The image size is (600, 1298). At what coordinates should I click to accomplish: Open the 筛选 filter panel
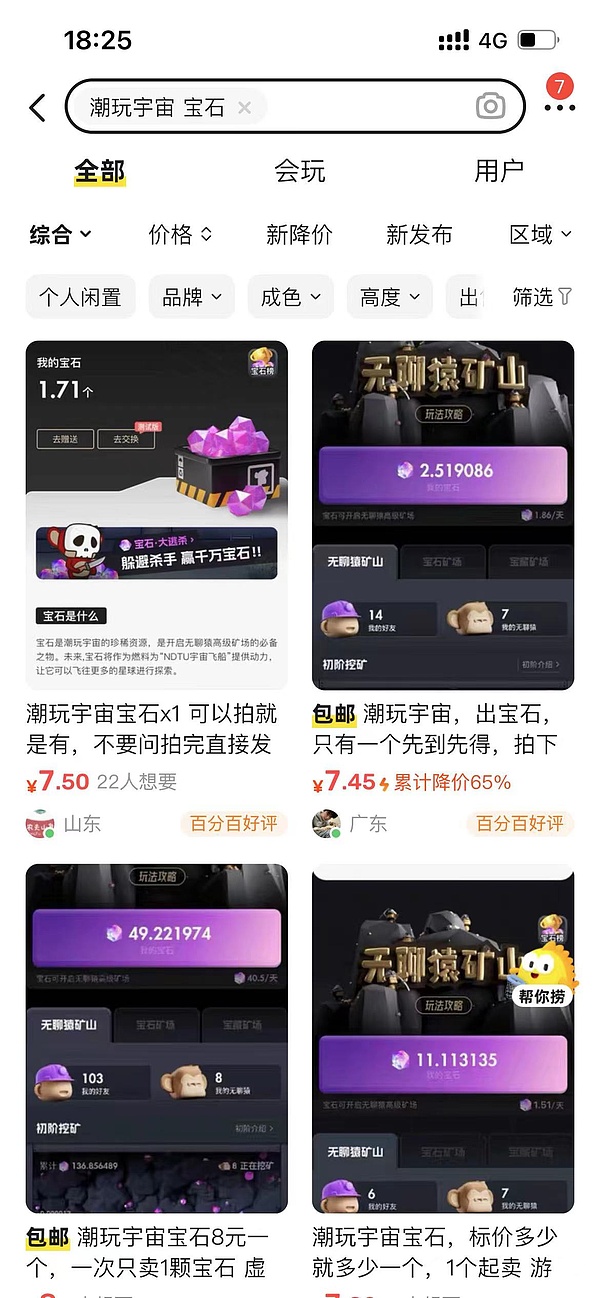click(542, 297)
